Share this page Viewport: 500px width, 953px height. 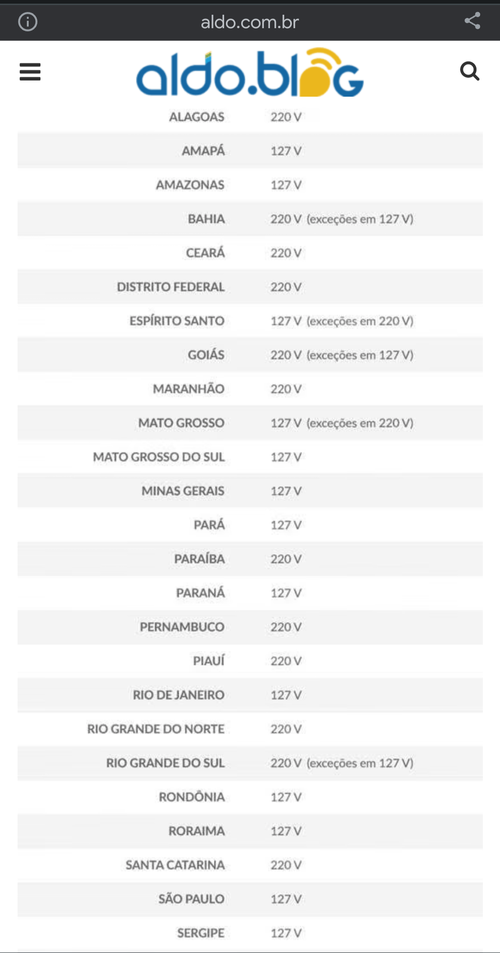pos(472,21)
